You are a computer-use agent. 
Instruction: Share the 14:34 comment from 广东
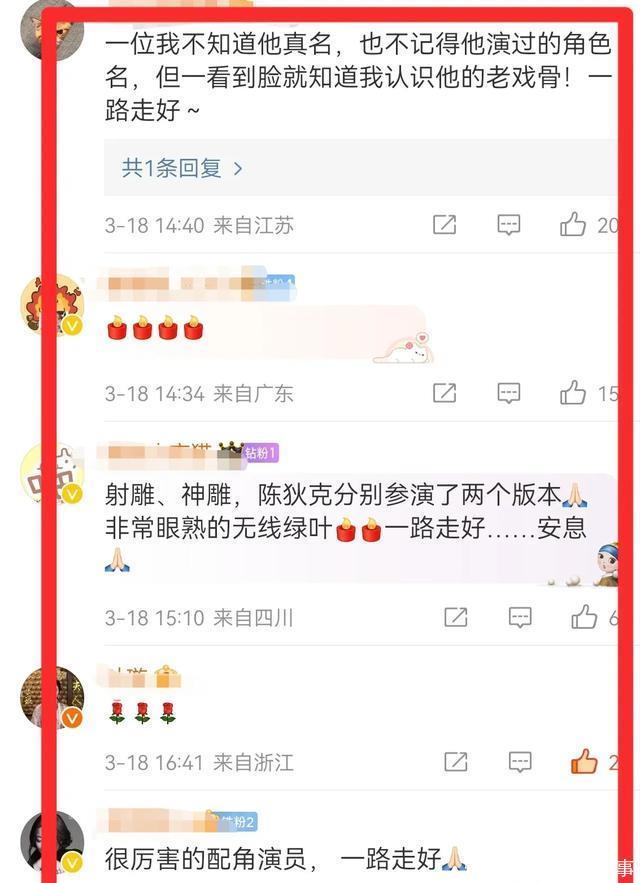[x=444, y=393]
